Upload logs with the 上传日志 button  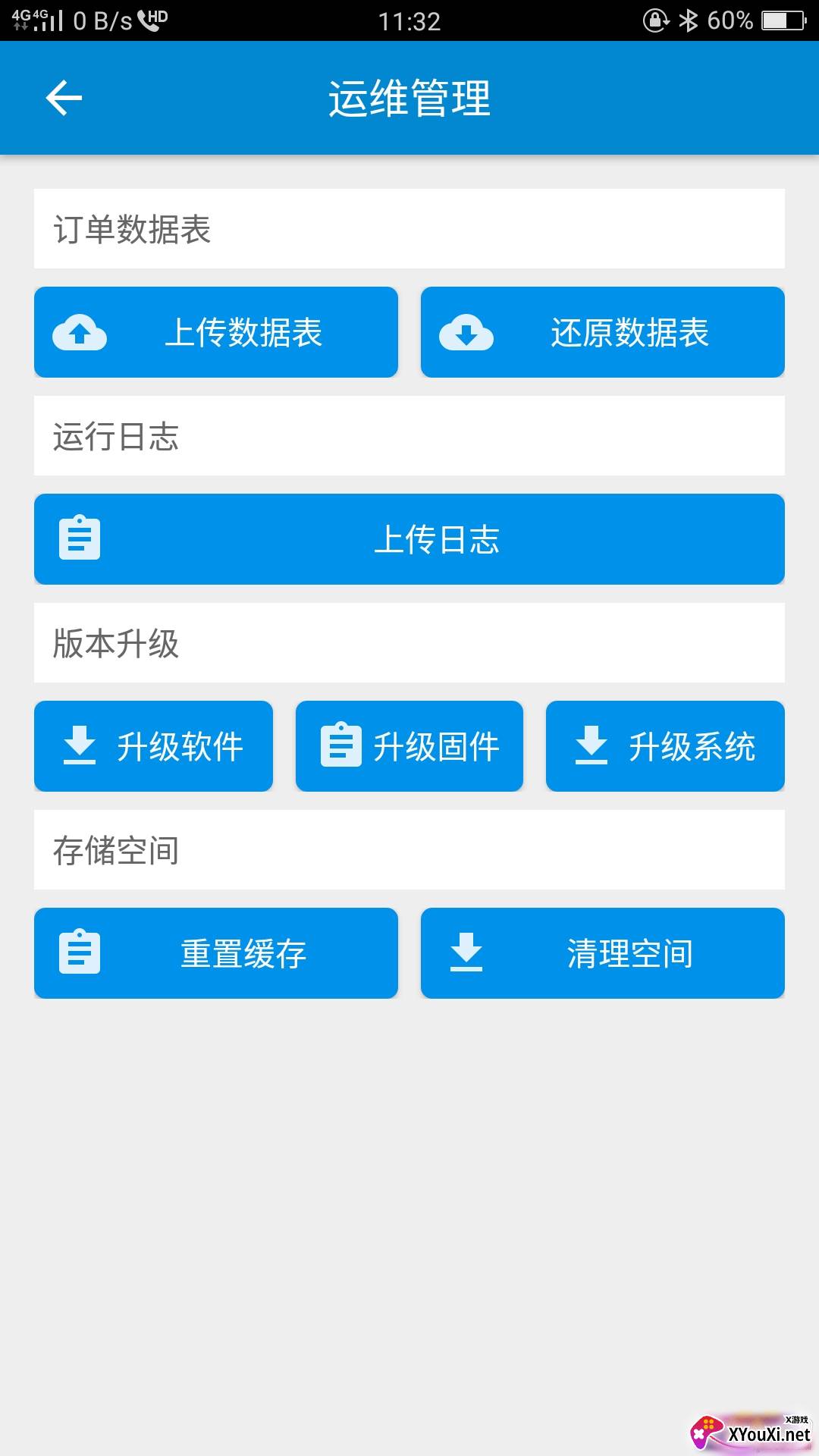(409, 539)
